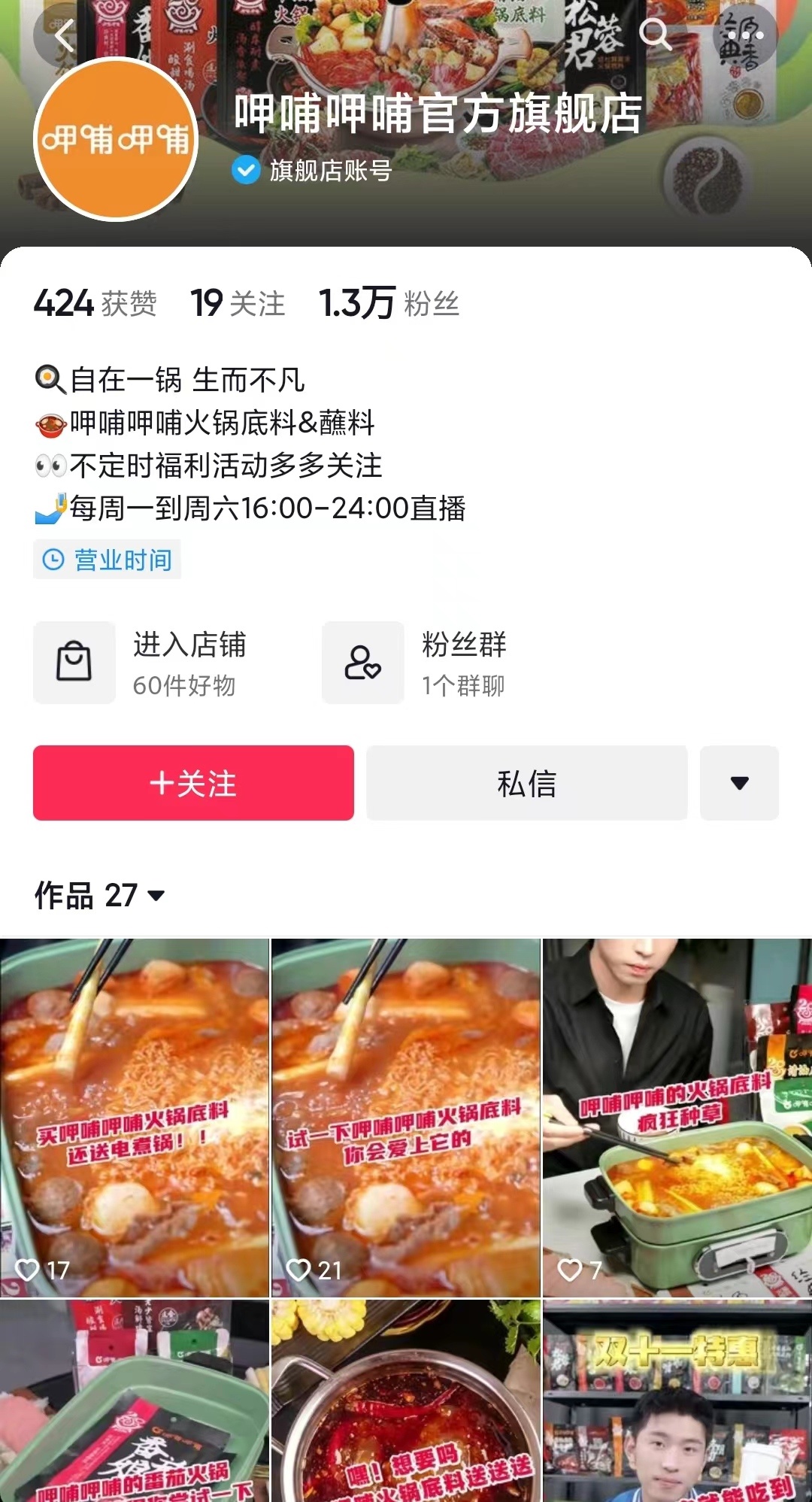
Task: Expand the dropdown arrow next to 私信
Action: click(739, 783)
